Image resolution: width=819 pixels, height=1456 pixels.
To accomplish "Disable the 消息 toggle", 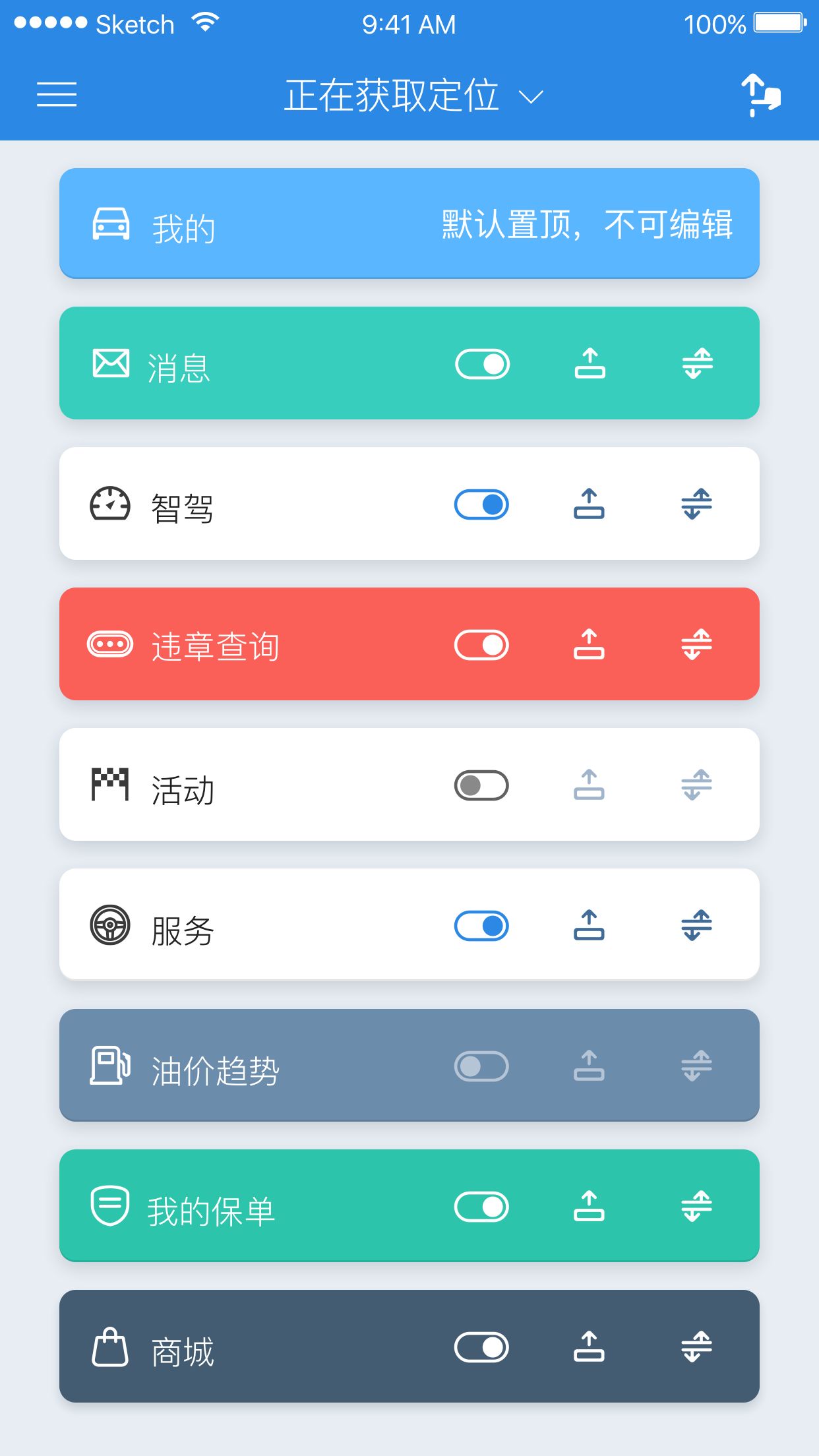I will (482, 364).
